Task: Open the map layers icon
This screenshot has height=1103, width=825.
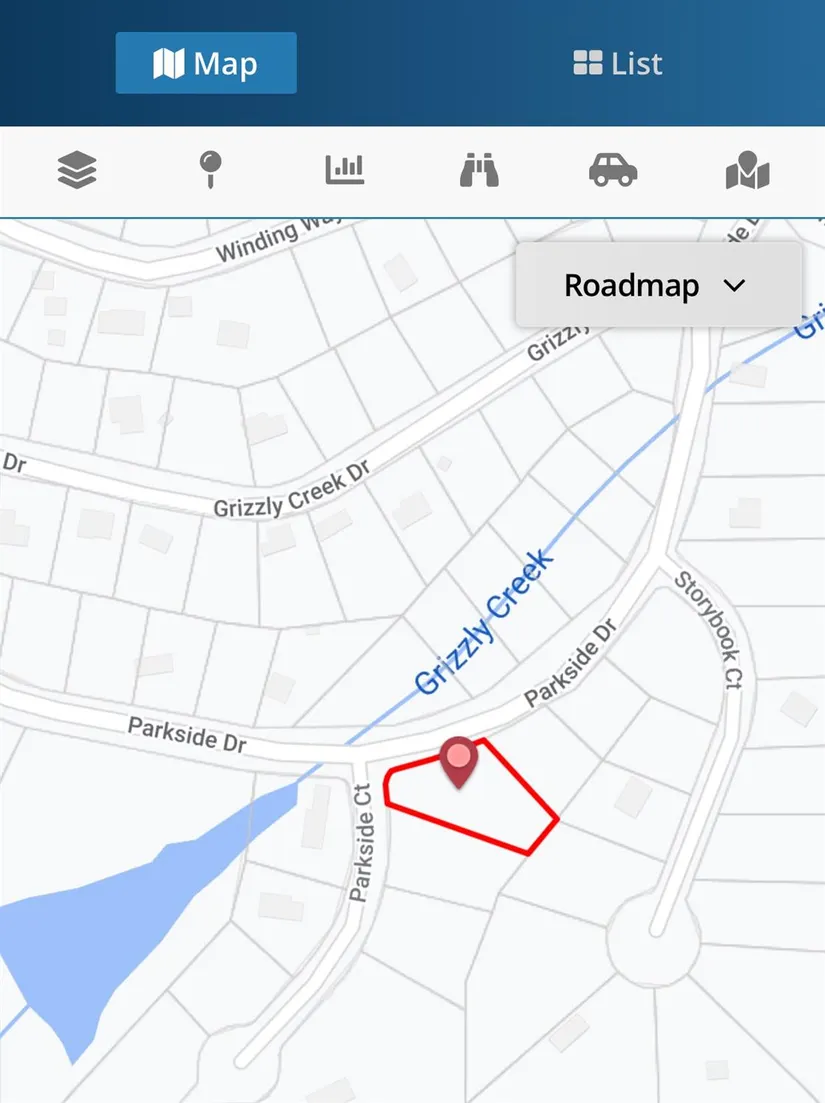Action: [77, 171]
